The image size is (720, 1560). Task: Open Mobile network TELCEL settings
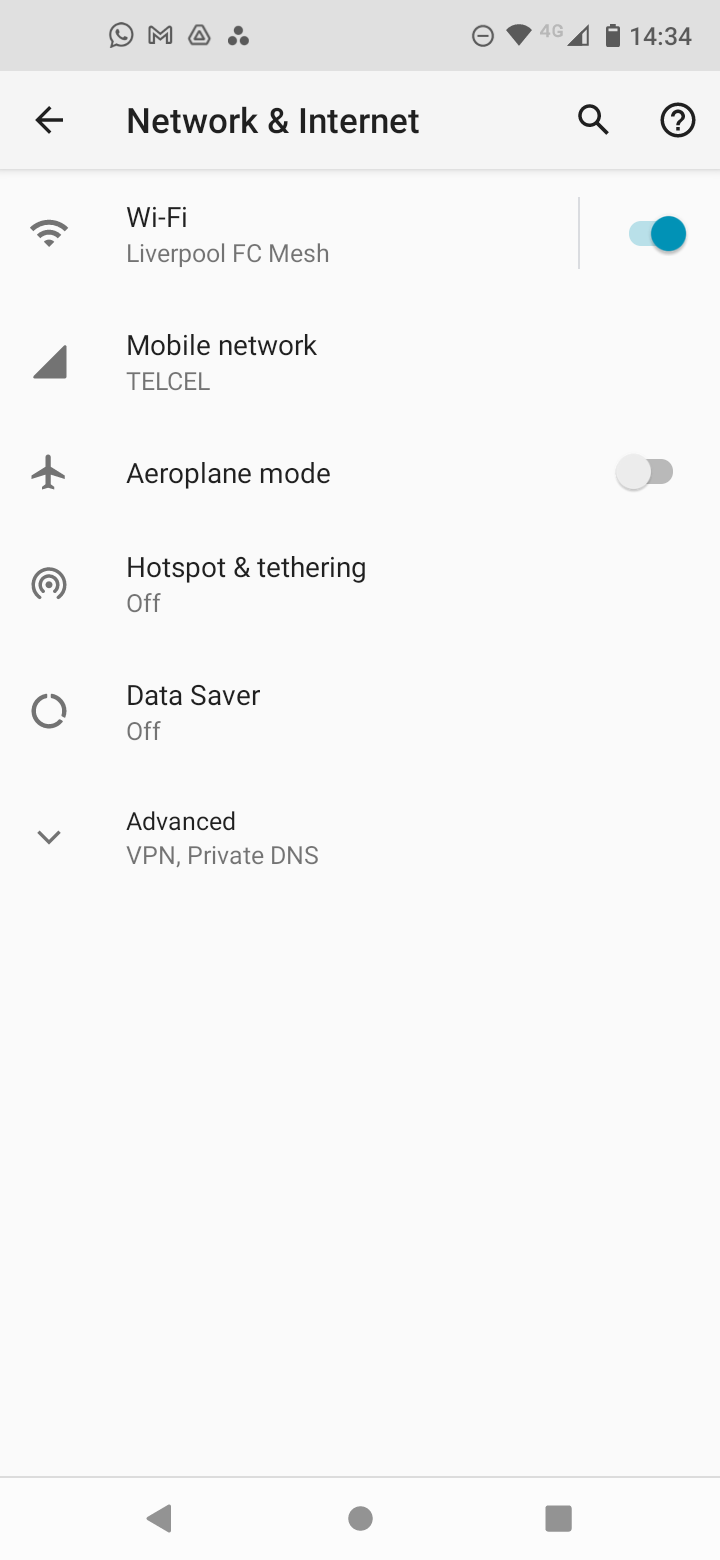click(x=300, y=362)
